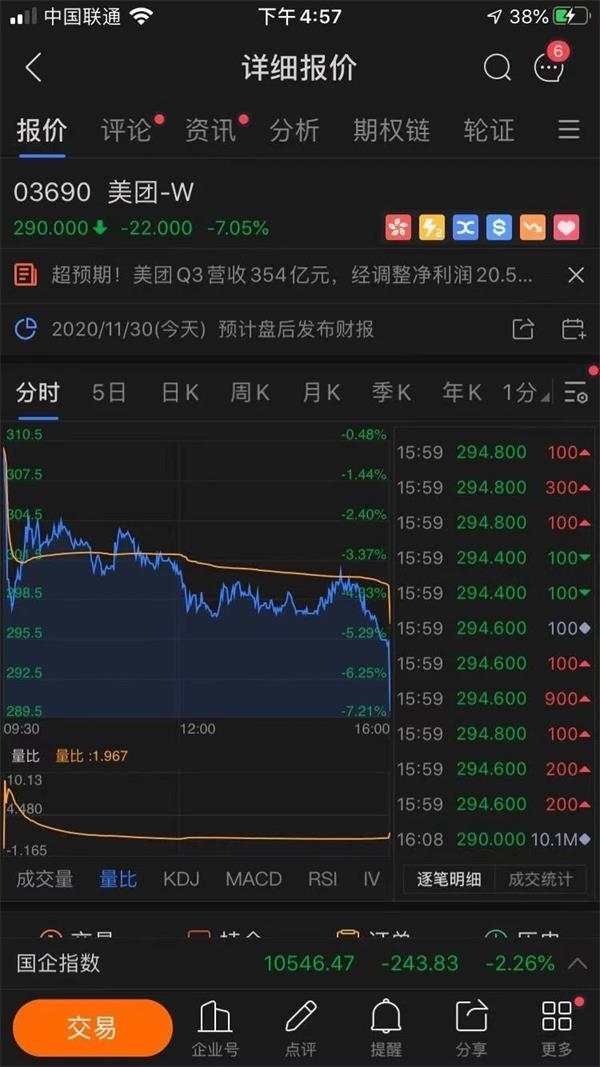The image size is (600, 1067).
Task: Read the 超预期 美团Q3营收 news headline
Action: pyautogui.click(x=292, y=275)
